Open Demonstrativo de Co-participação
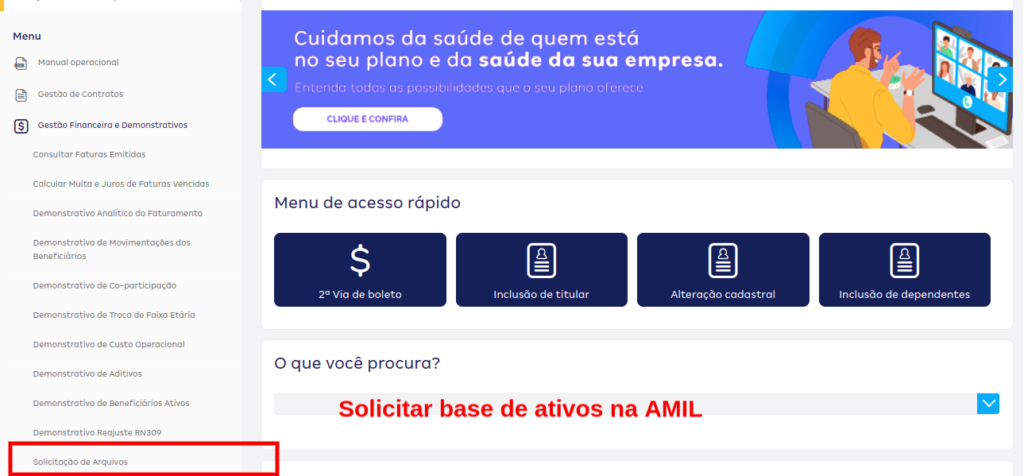This screenshot has height=476, width=1024. (x=104, y=286)
